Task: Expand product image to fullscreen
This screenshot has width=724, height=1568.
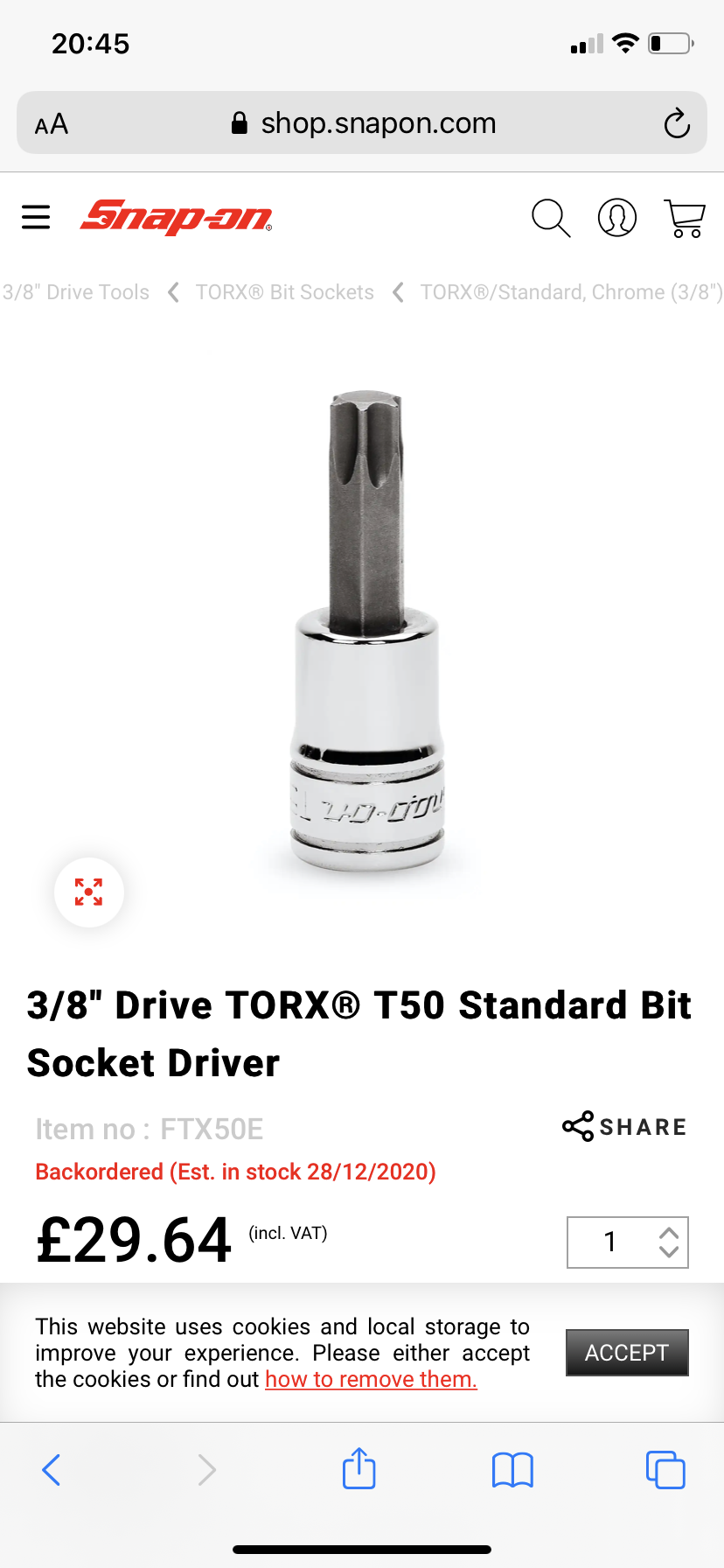Action: click(88, 892)
